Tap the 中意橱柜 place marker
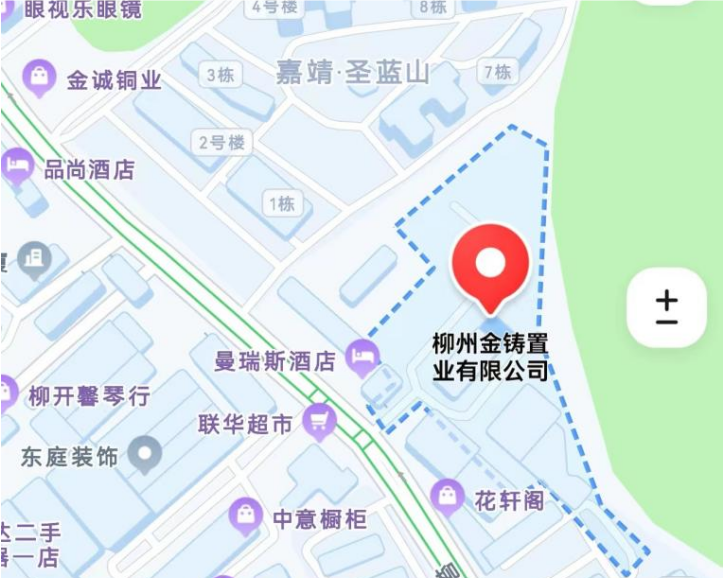Viewport: 723px width, 578px height. [x=244, y=515]
